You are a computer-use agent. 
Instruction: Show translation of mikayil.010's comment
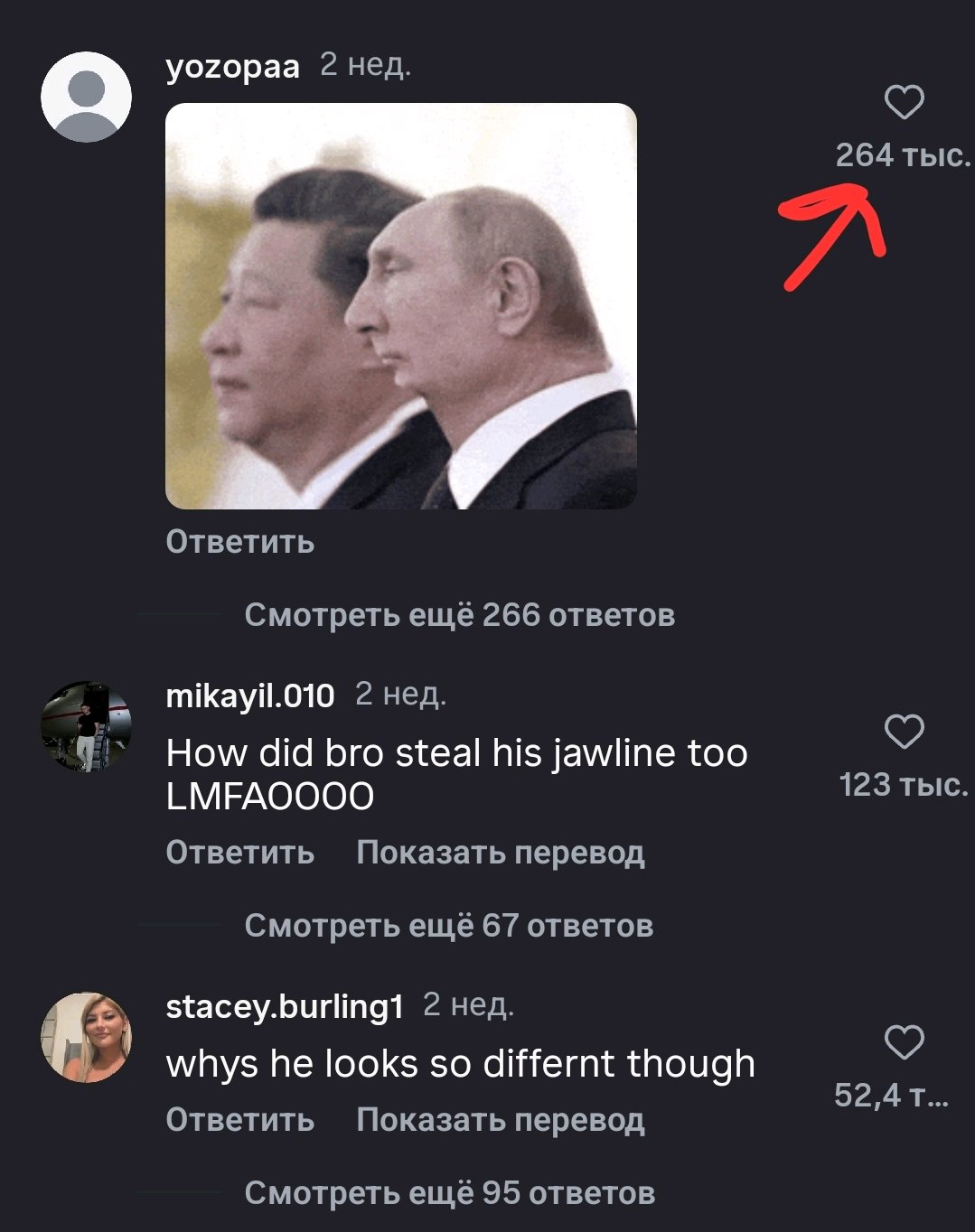(x=500, y=852)
